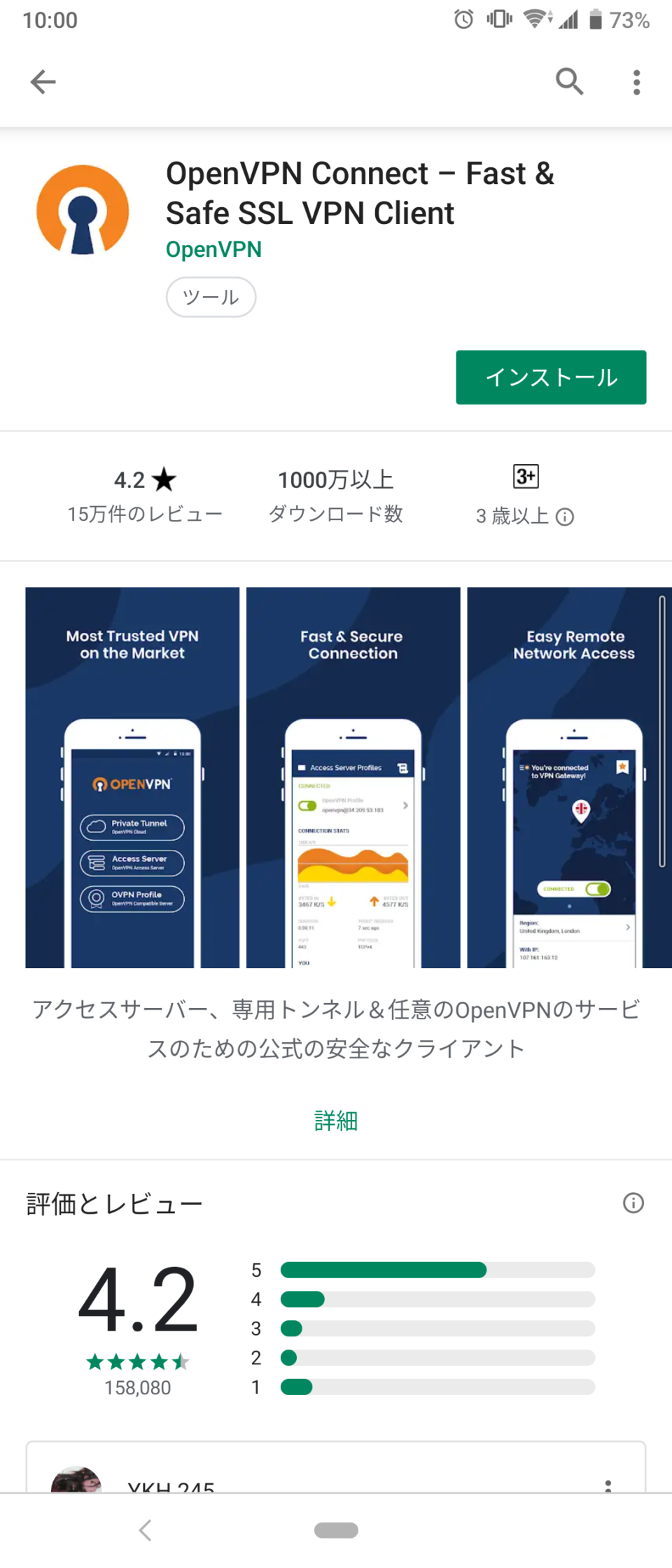Open the three-dot overflow menu in the app bar
This screenshot has width=672, height=1568.
pyautogui.click(x=636, y=82)
